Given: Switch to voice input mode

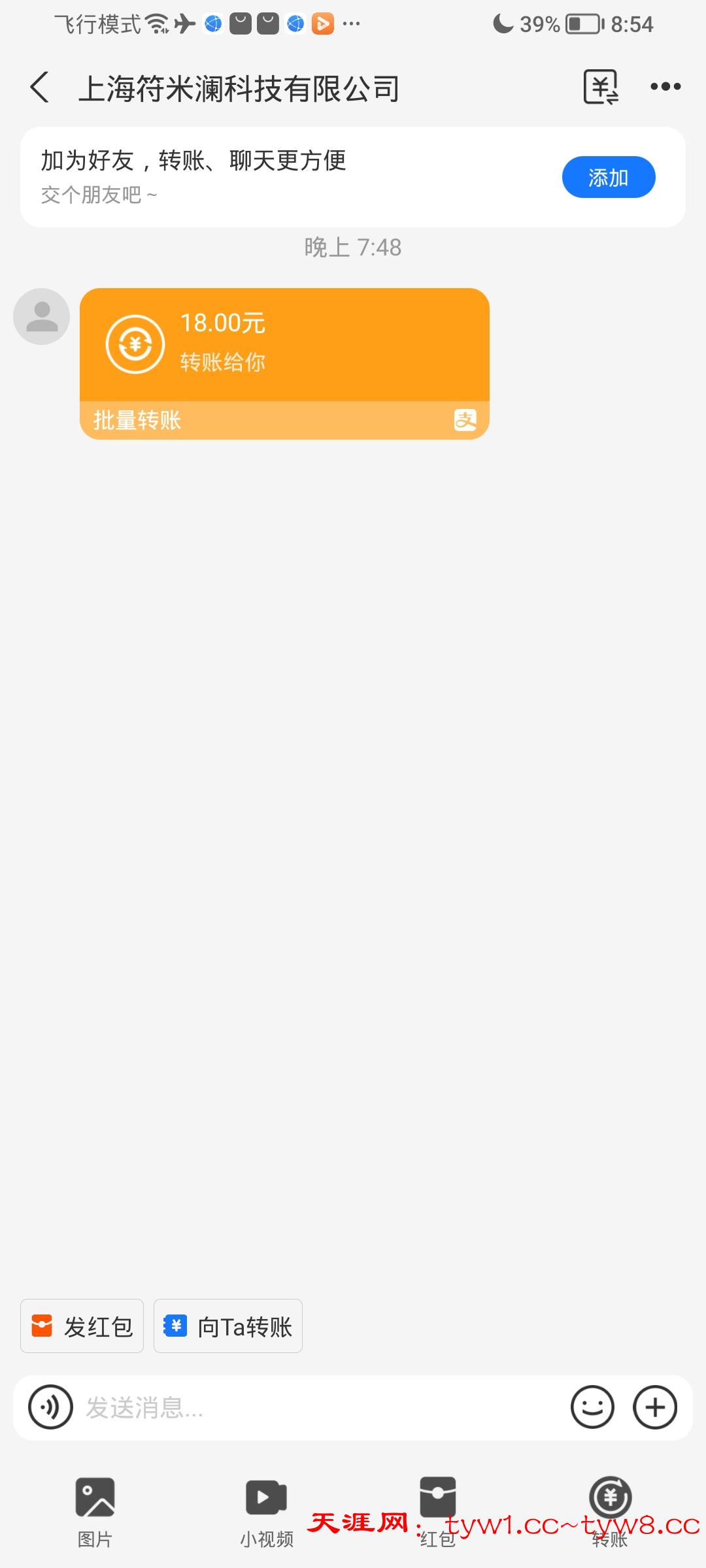Looking at the screenshot, I should point(50,1407).
